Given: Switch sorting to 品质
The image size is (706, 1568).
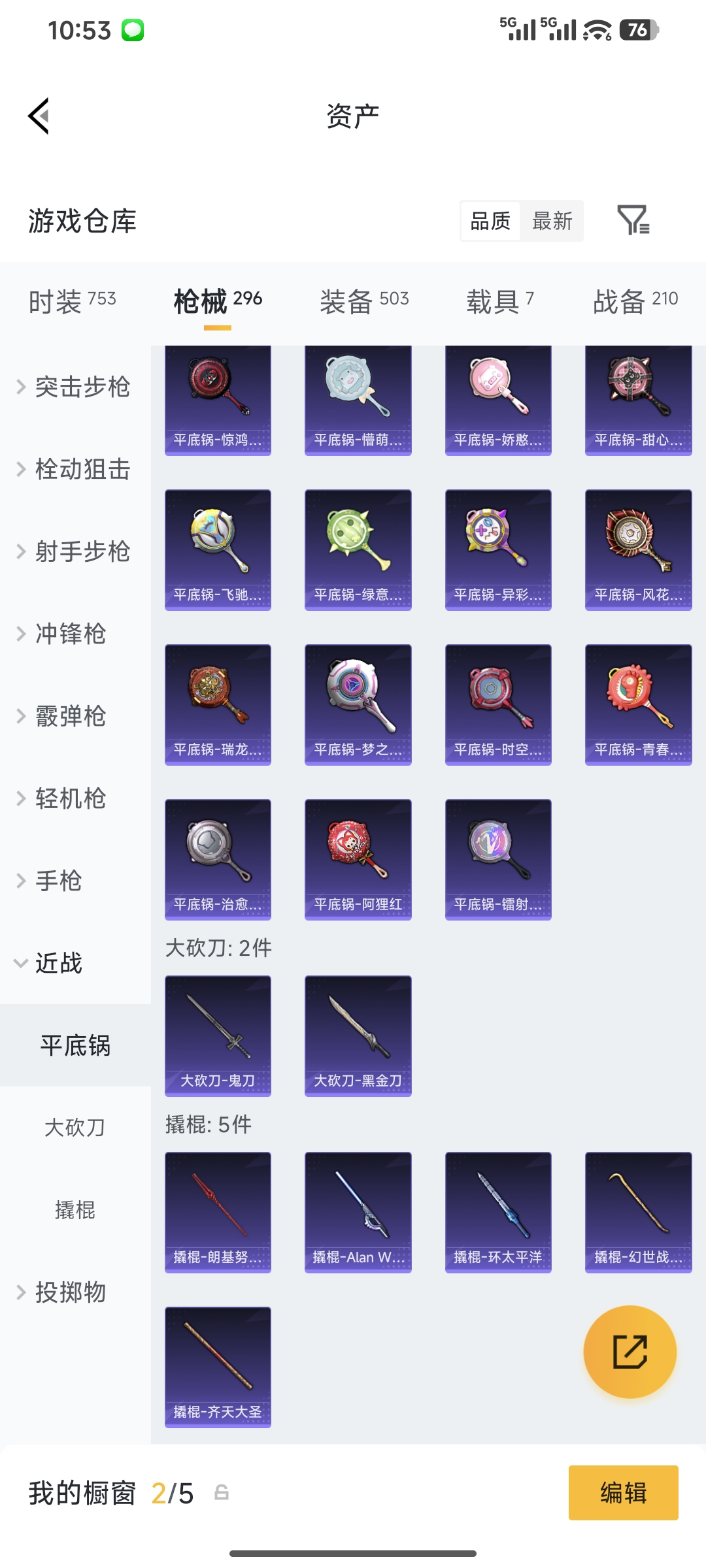Looking at the screenshot, I should (489, 221).
